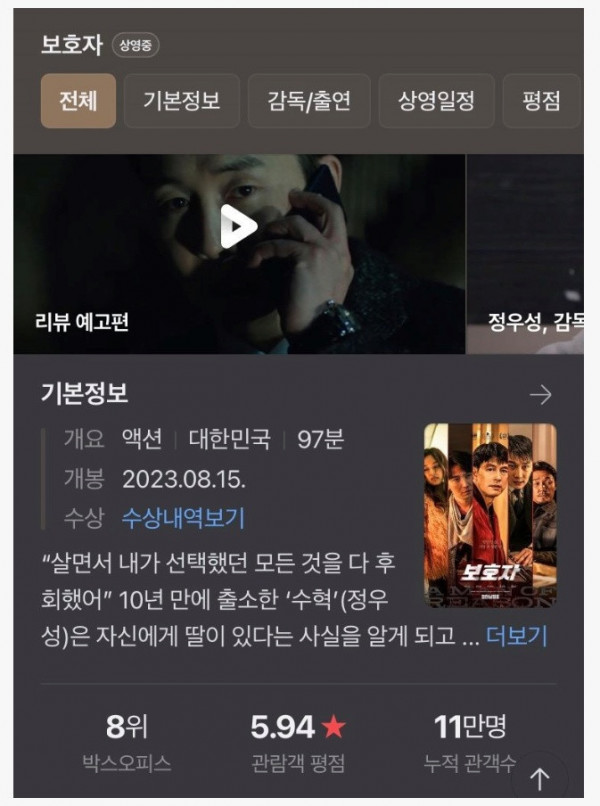Open the 평점 tab
This screenshot has height=806, width=600.
[x=541, y=101]
